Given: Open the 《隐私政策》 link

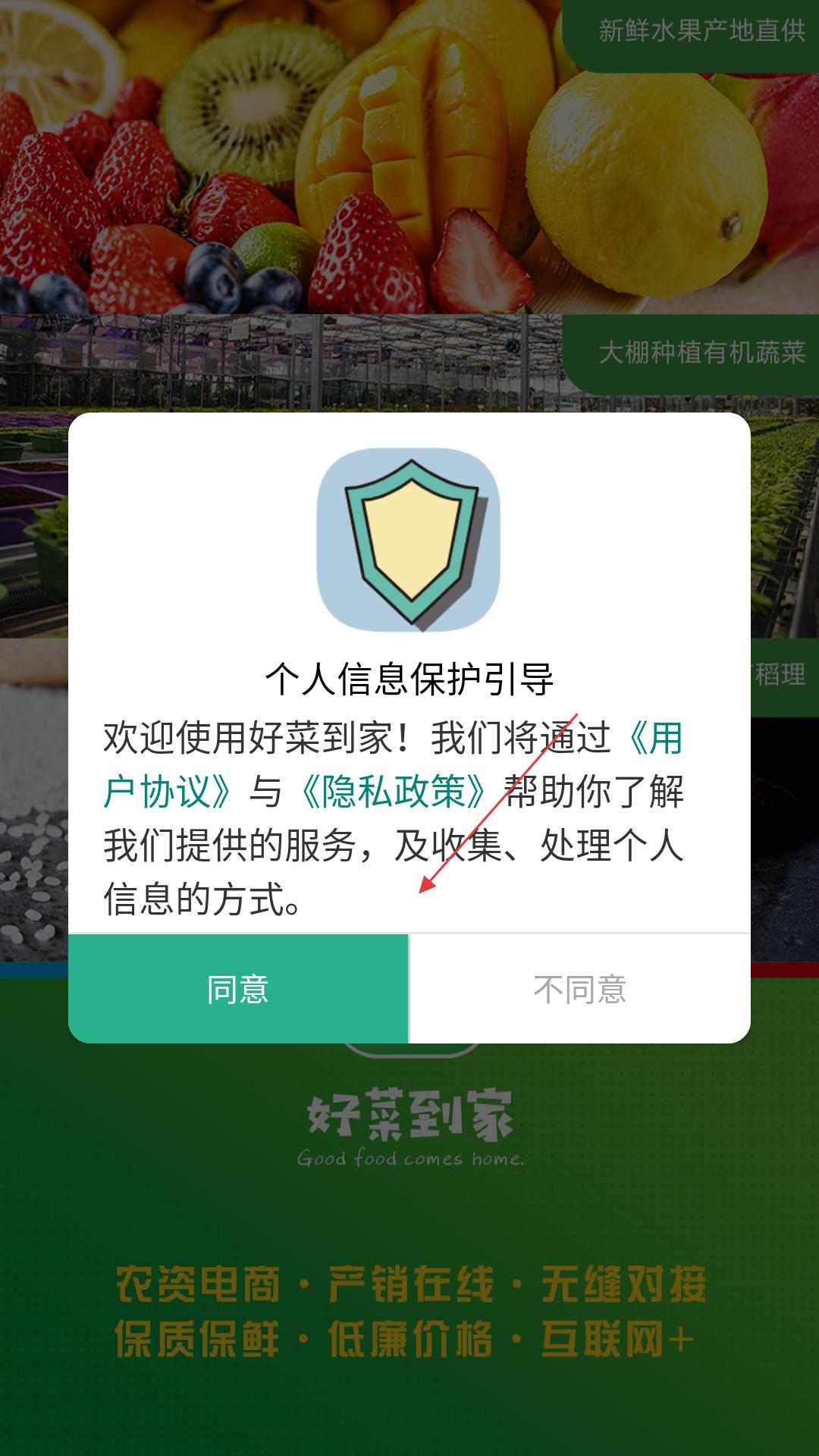Looking at the screenshot, I should click(393, 792).
